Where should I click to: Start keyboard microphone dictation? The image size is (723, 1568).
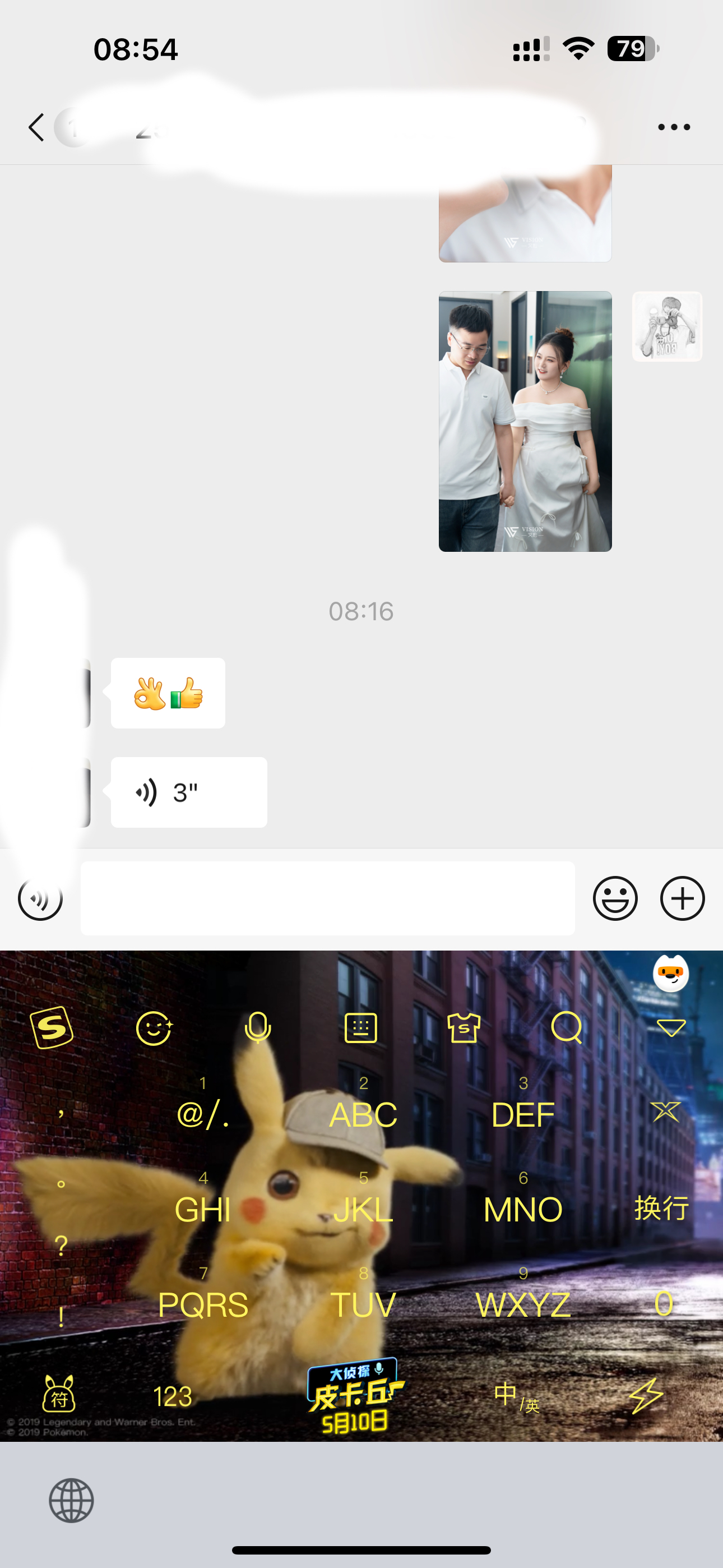(257, 1028)
